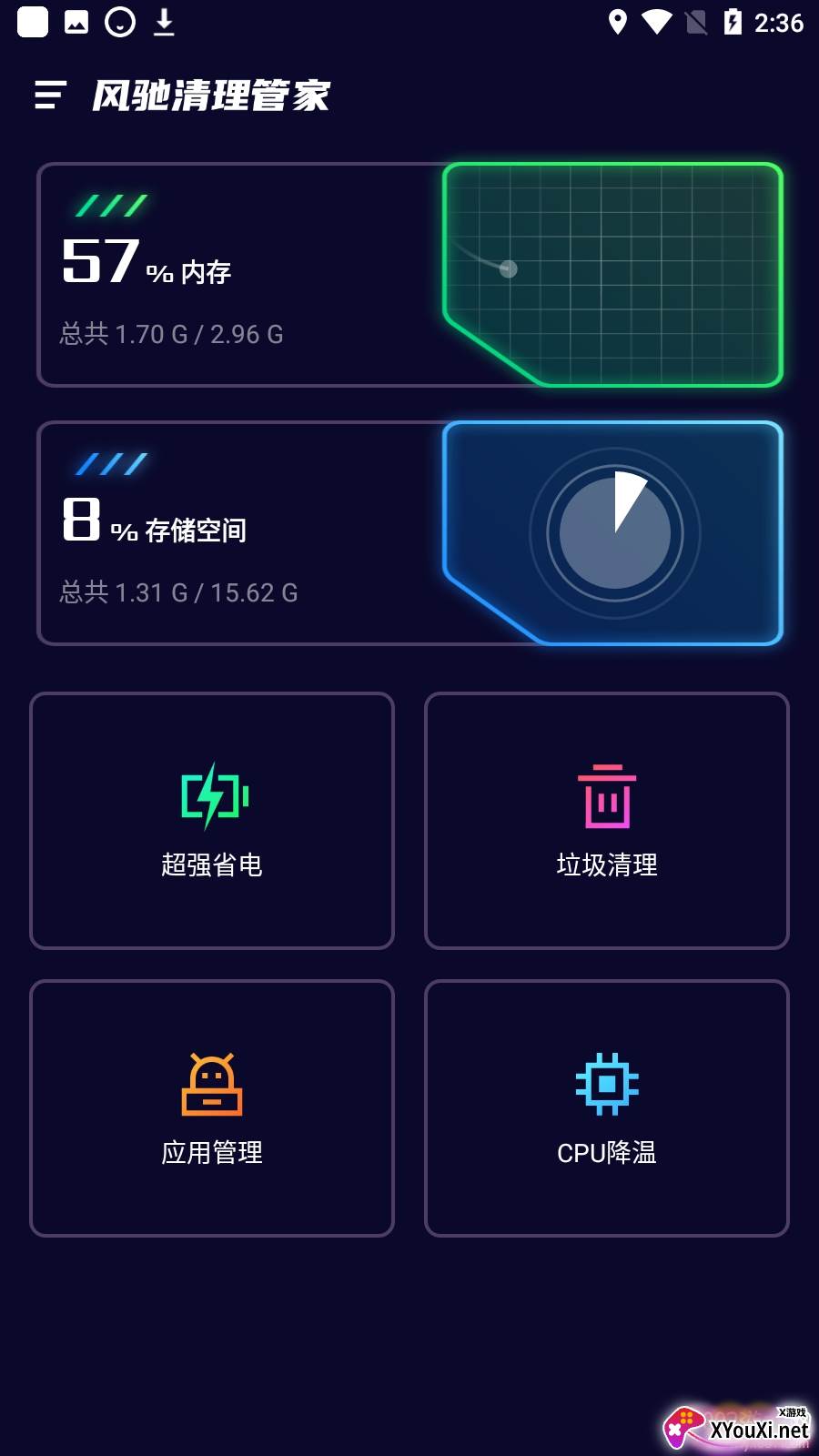This screenshot has height=1456, width=819.
Task: Open the 8% 存储空间 storage card
Action: tap(409, 533)
